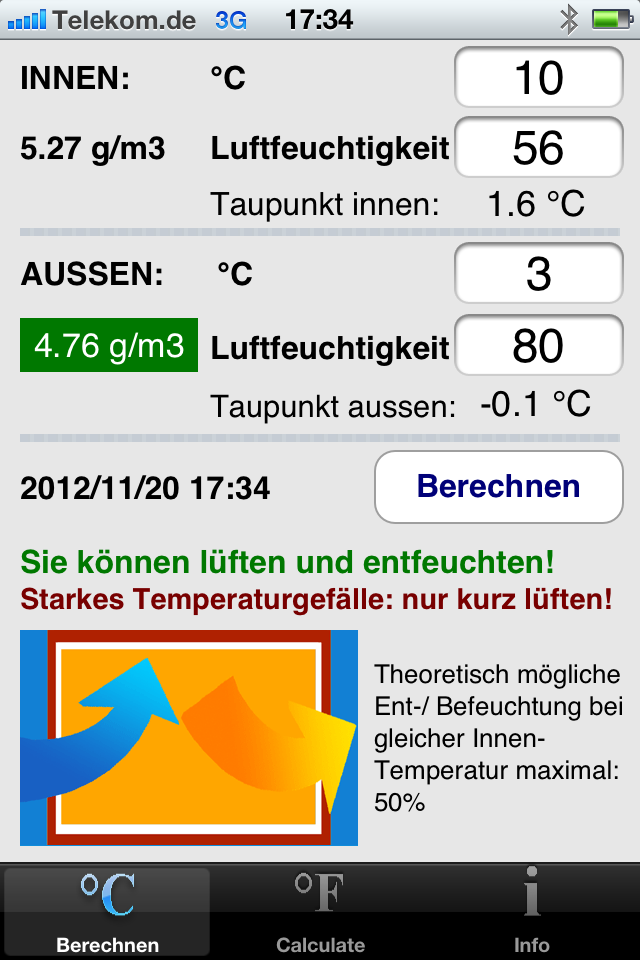Edit the indoor temperature field showing 10
This screenshot has width=640, height=960.
point(538,78)
